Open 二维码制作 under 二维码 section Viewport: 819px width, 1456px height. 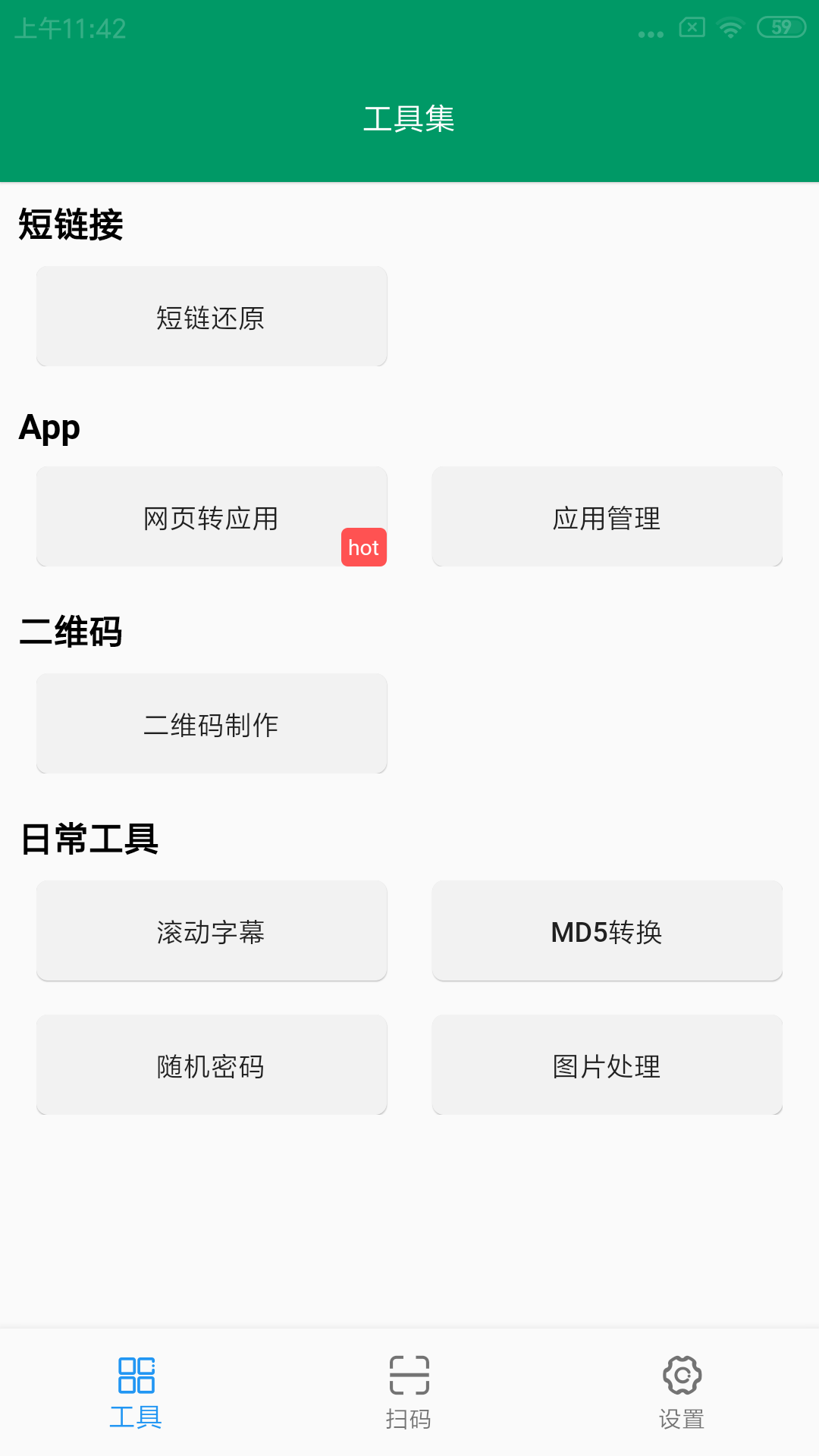(x=211, y=723)
